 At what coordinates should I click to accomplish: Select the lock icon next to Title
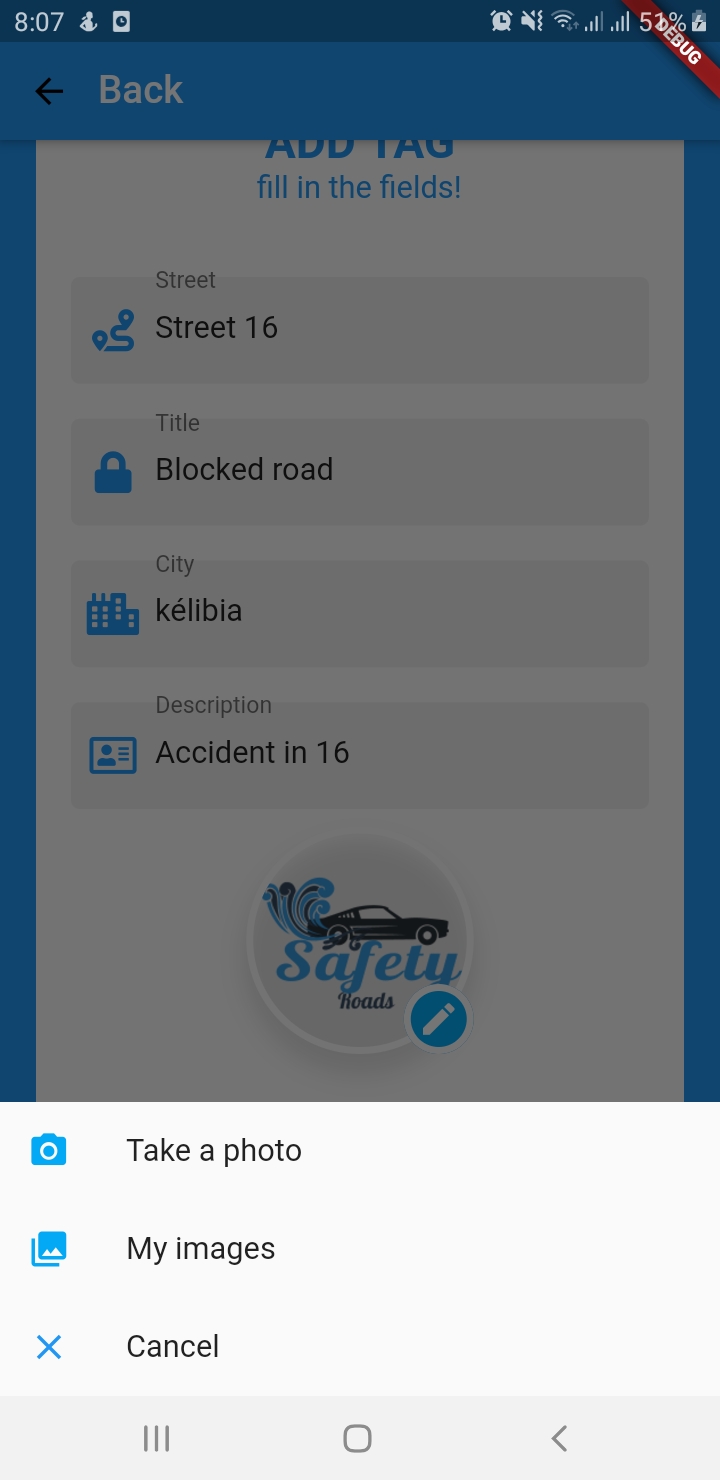(x=113, y=470)
